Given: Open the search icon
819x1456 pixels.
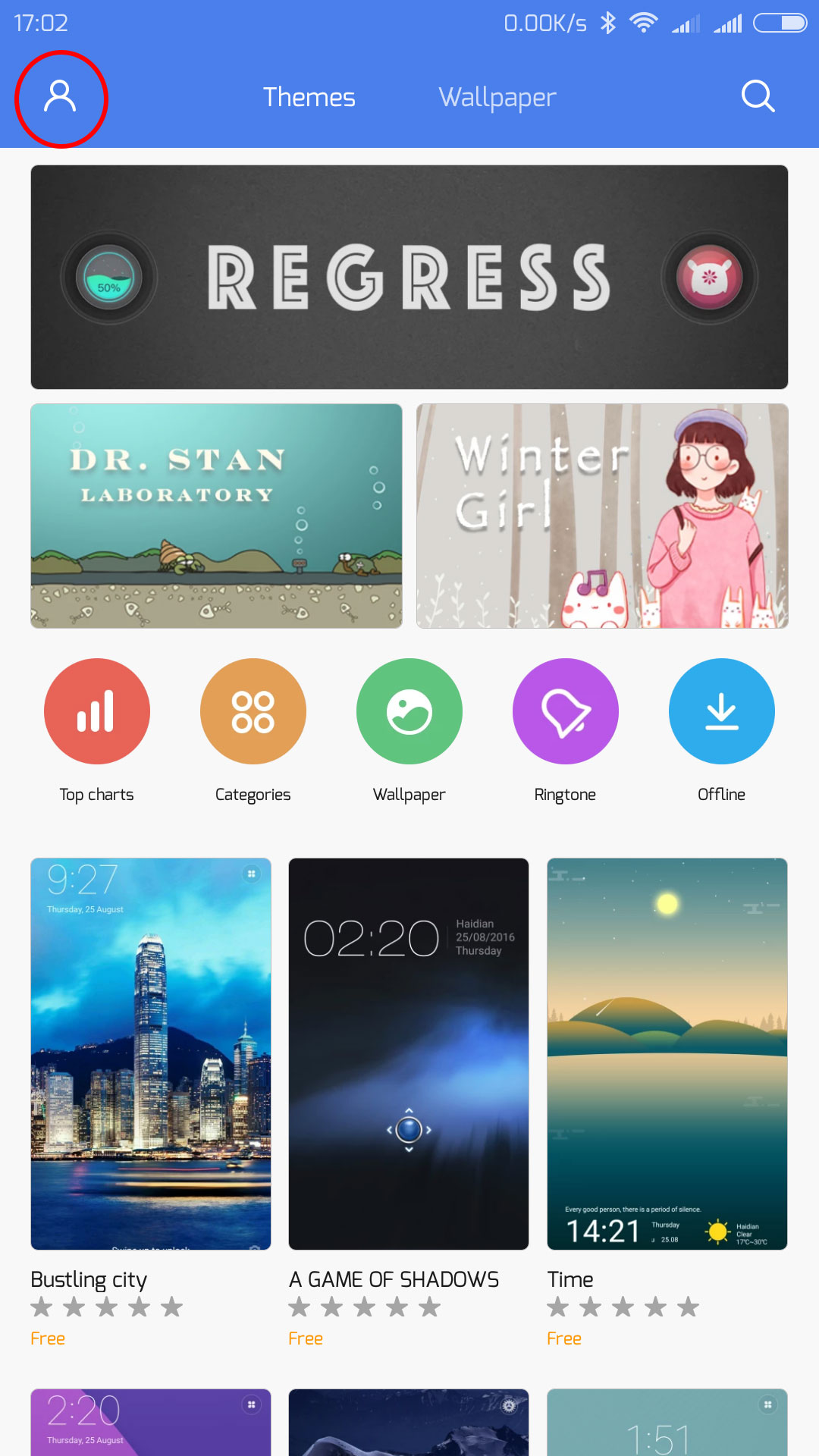Looking at the screenshot, I should (758, 96).
